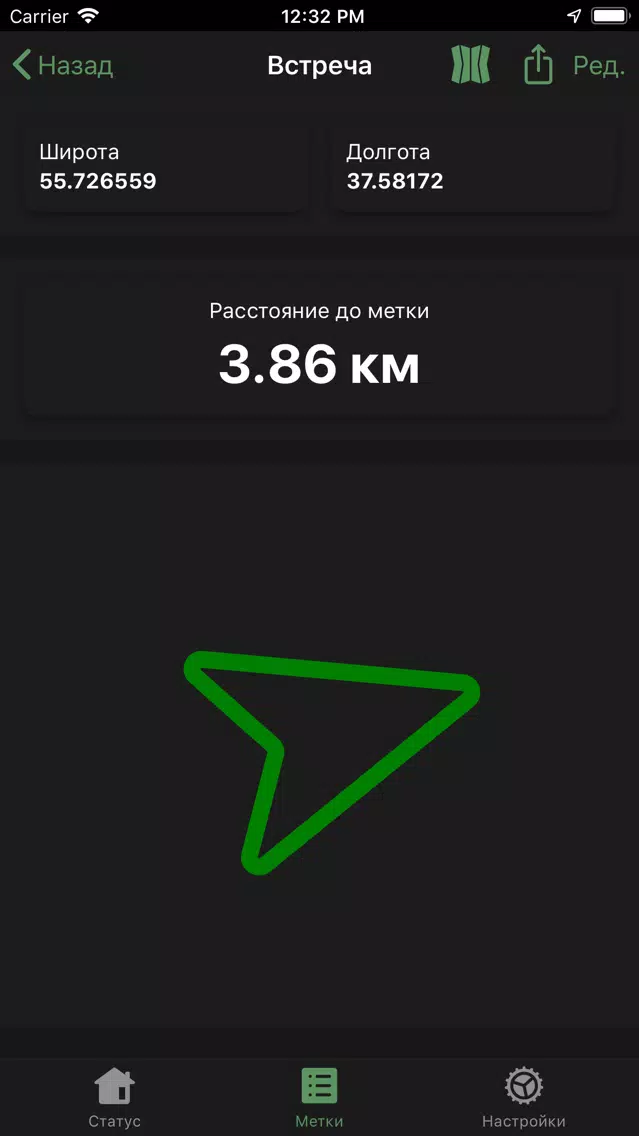The width and height of the screenshot is (639, 1136).
Task: Open the Настройки tab
Action: tap(524, 1097)
